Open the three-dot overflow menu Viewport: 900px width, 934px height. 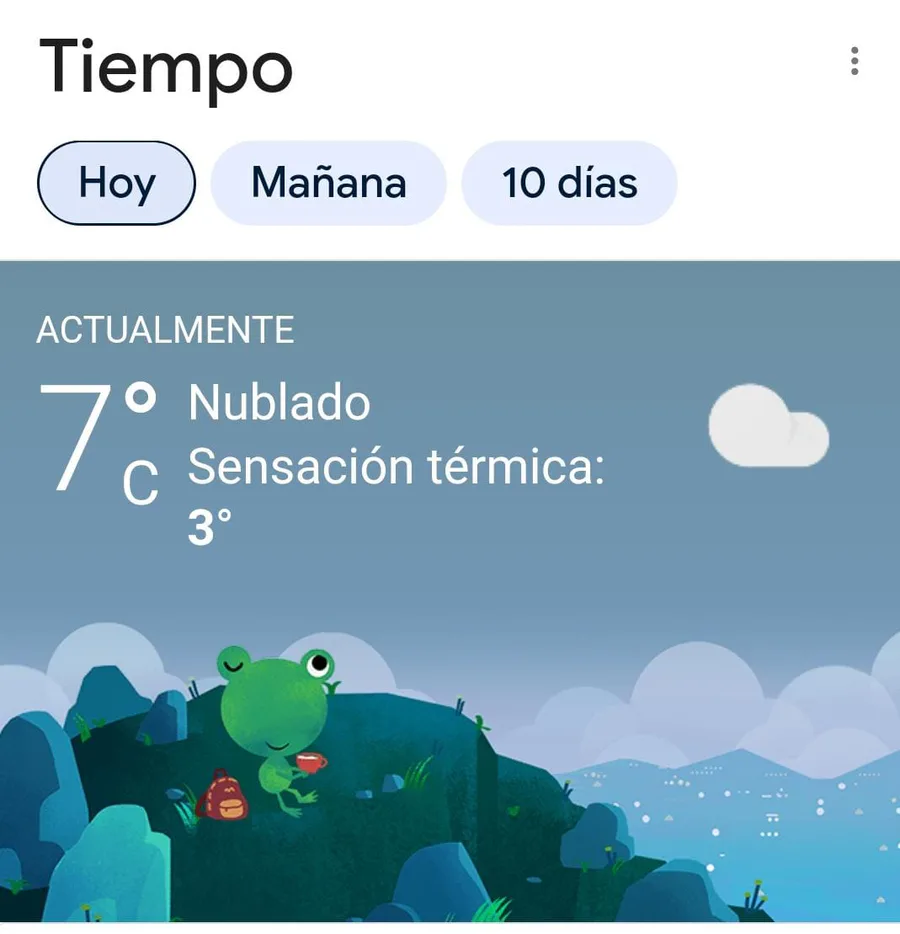click(x=854, y=61)
